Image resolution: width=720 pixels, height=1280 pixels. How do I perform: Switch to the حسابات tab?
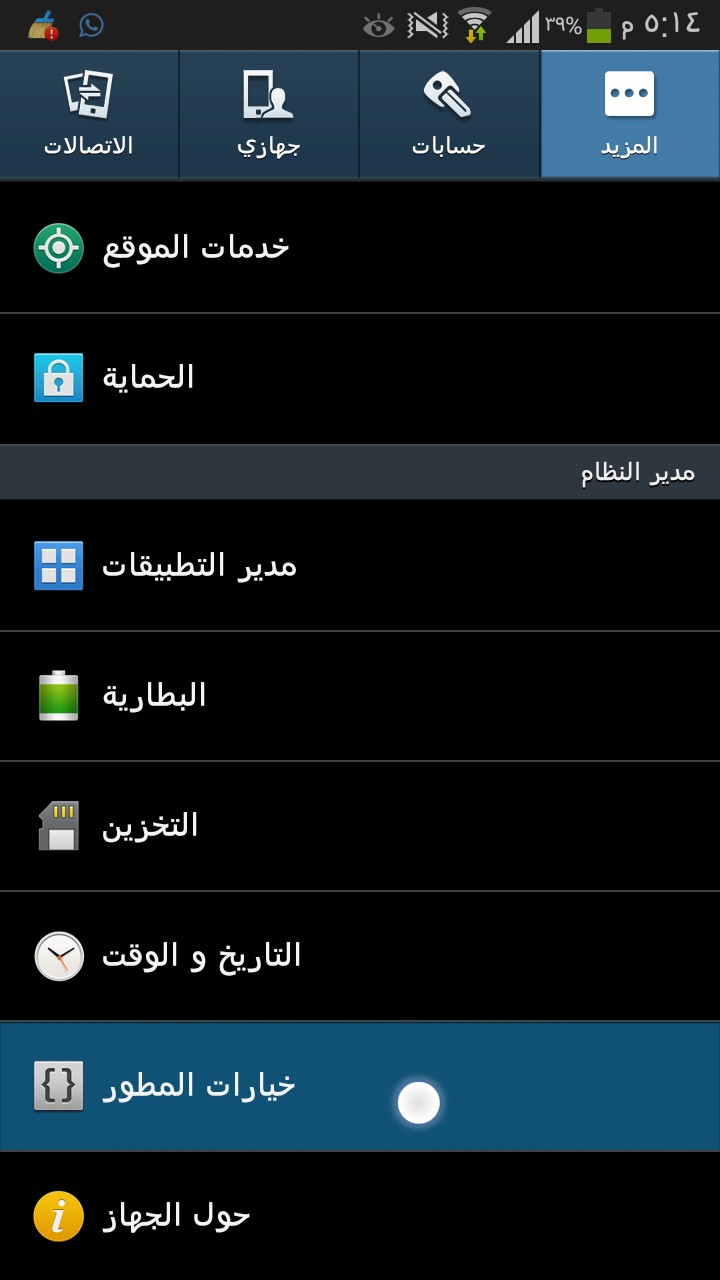click(449, 114)
